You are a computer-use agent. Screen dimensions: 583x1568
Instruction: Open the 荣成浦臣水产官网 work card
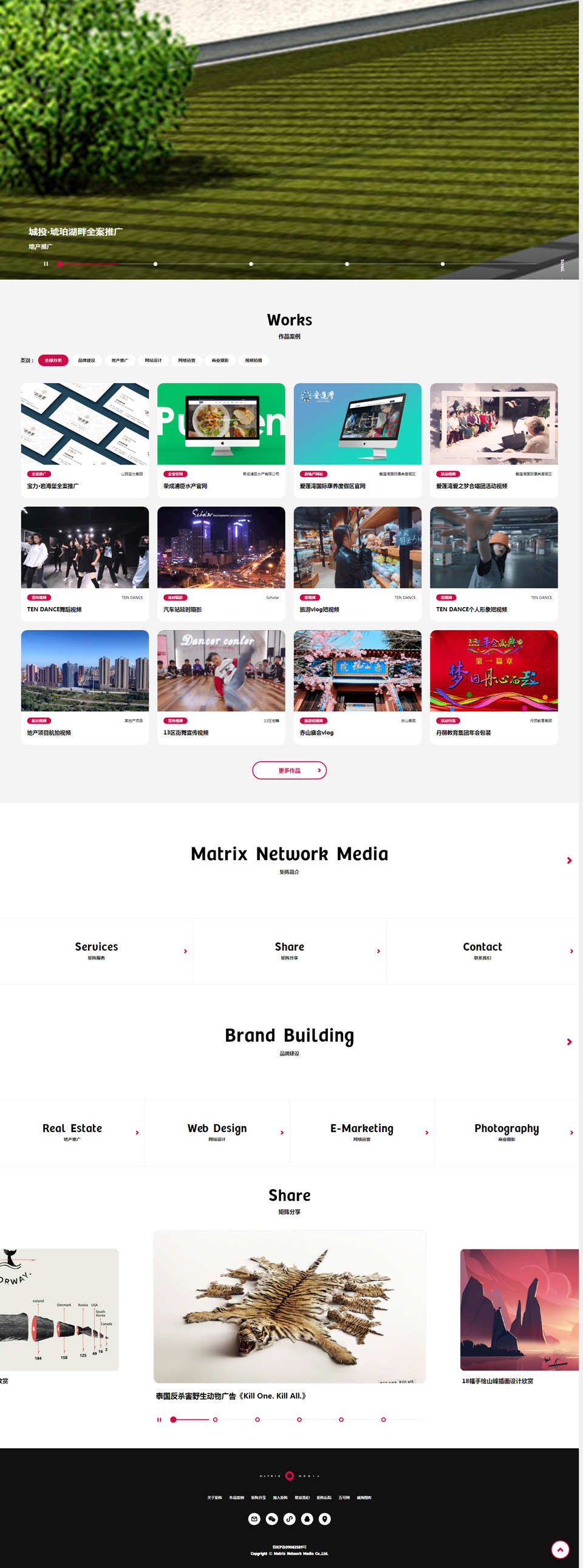(221, 440)
